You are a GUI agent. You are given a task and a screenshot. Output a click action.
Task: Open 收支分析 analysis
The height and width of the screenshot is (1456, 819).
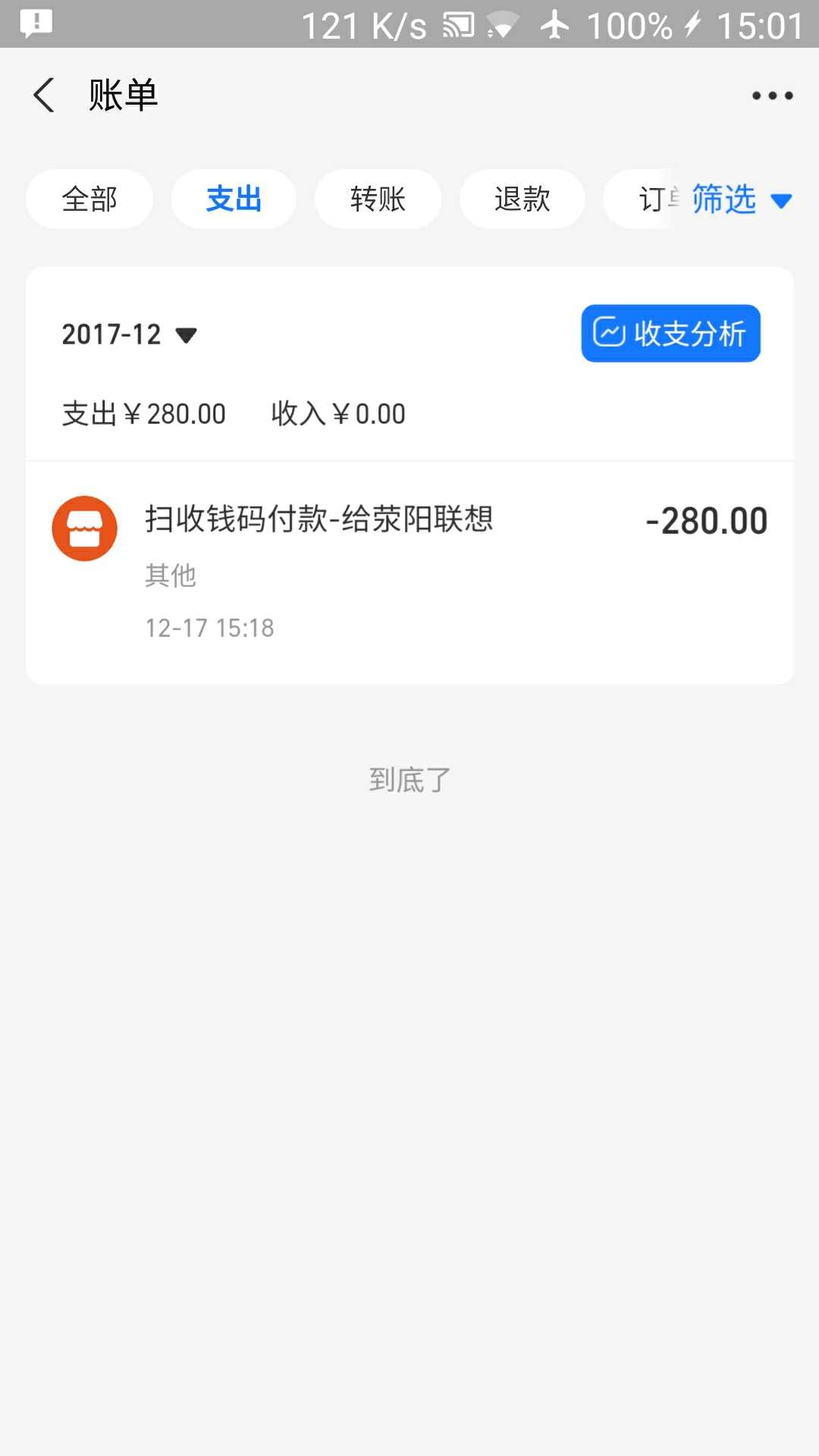[x=670, y=334]
